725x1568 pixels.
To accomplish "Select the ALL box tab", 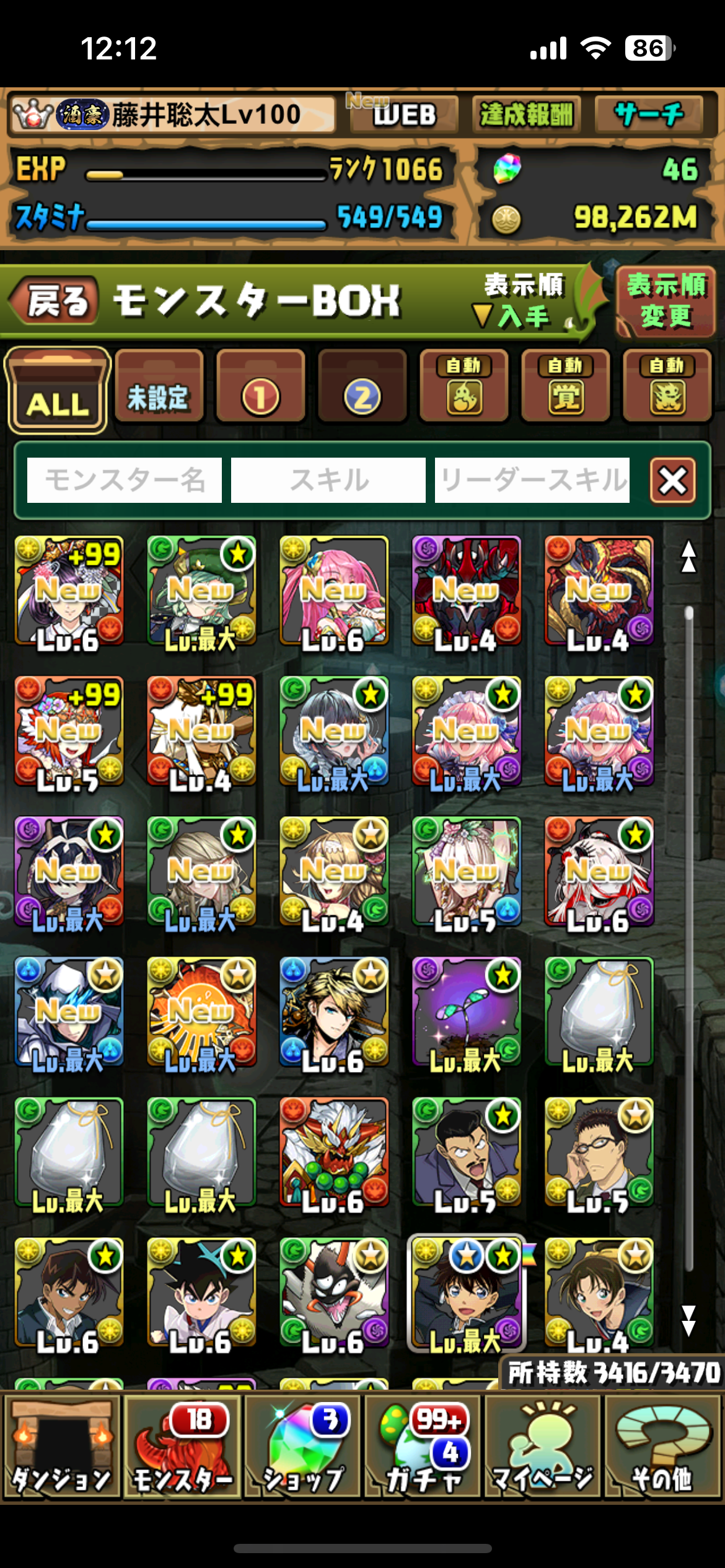I will click(57, 390).
